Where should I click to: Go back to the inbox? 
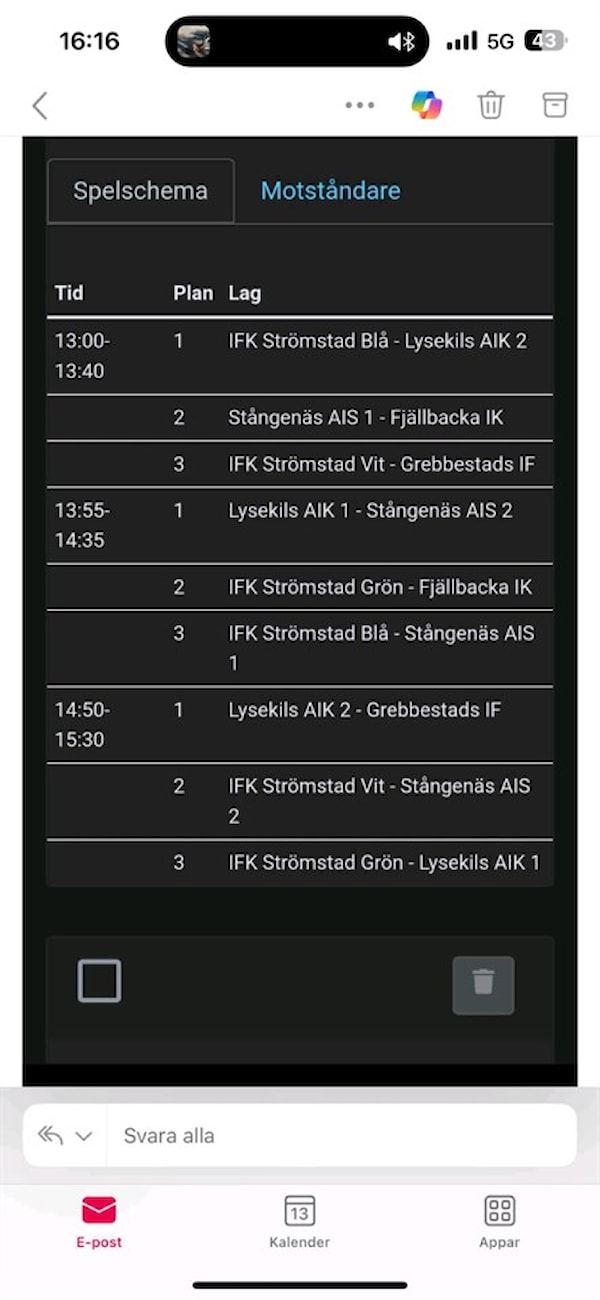point(40,106)
